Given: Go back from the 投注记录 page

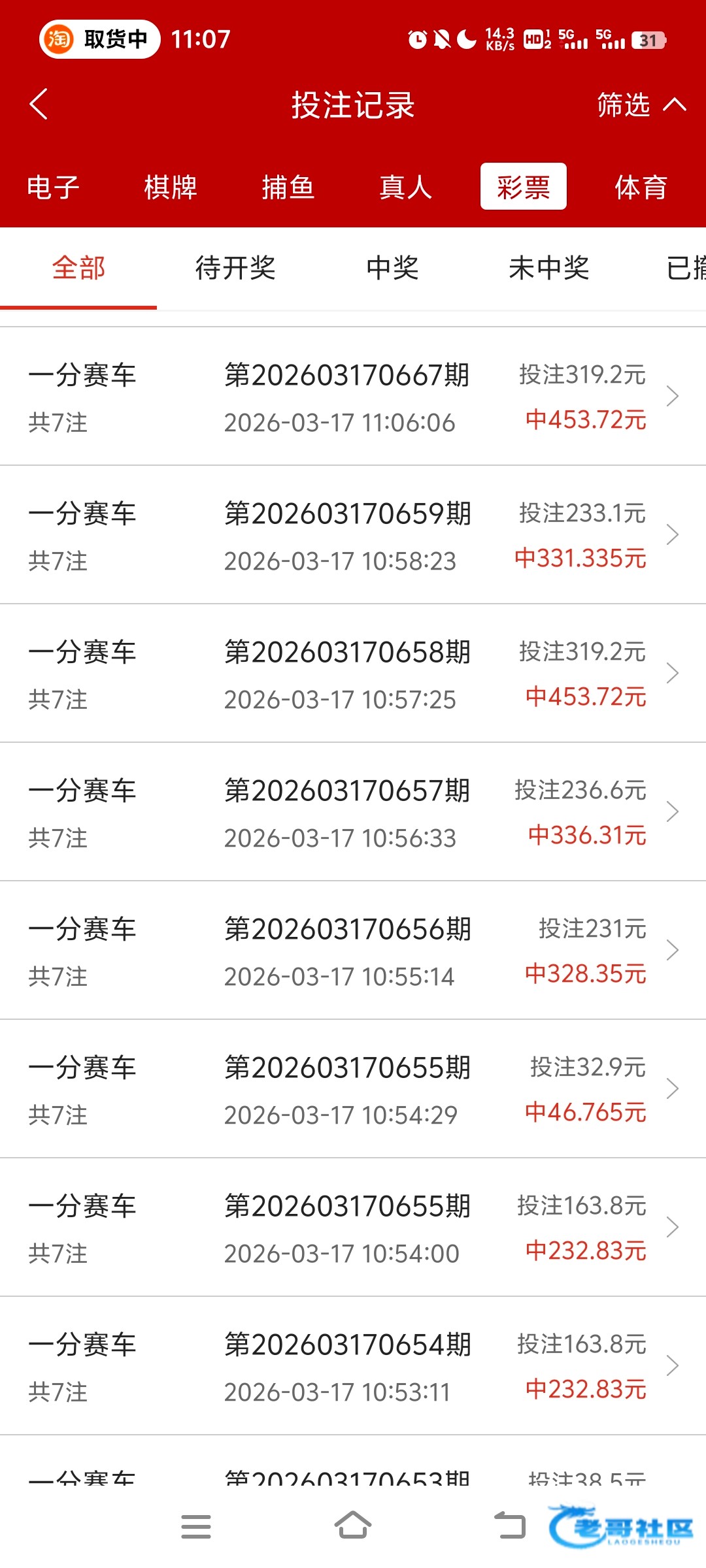Looking at the screenshot, I should (39, 105).
